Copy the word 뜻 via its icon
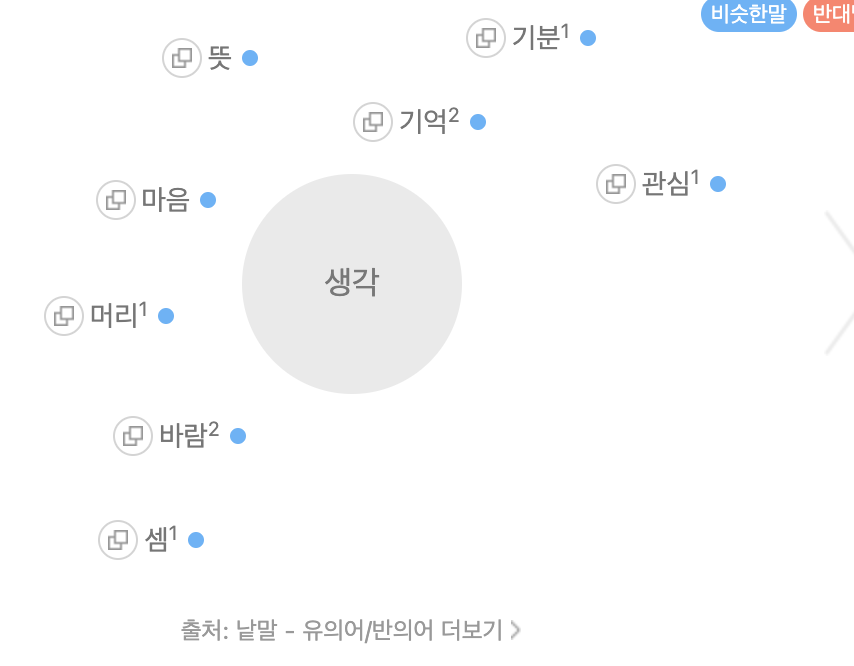Viewport: 854px width, 666px height. pos(182,58)
